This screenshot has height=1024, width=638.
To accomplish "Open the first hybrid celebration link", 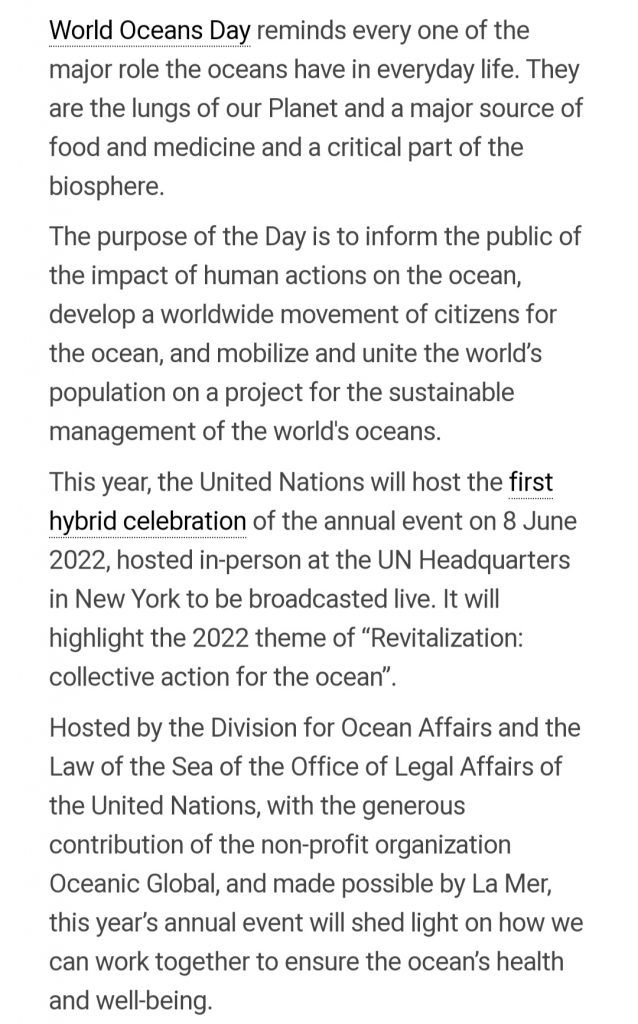I will click(x=147, y=521).
